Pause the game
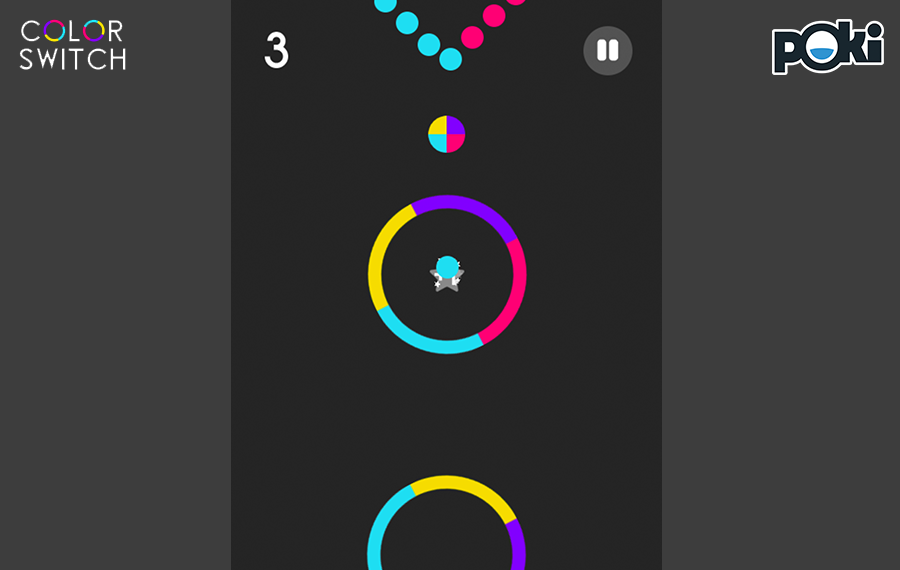 (x=607, y=51)
